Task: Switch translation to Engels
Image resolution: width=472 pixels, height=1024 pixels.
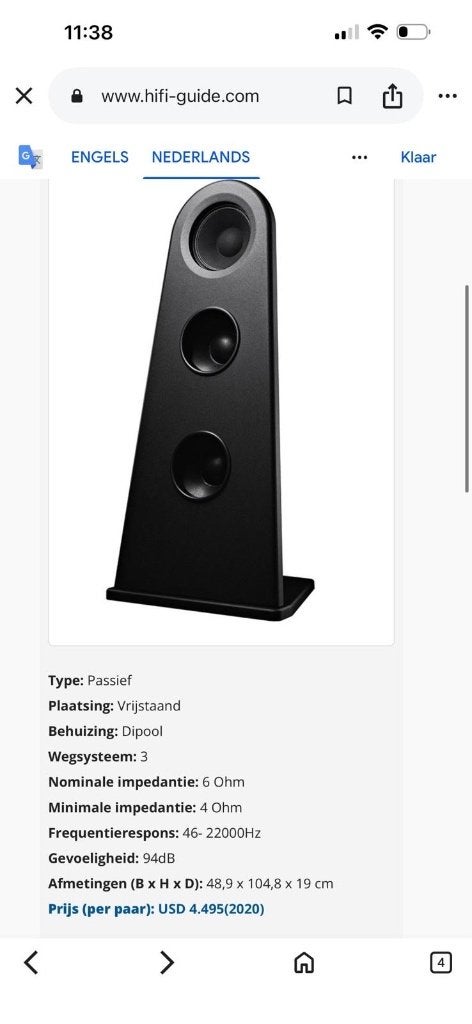Action: [100, 157]
